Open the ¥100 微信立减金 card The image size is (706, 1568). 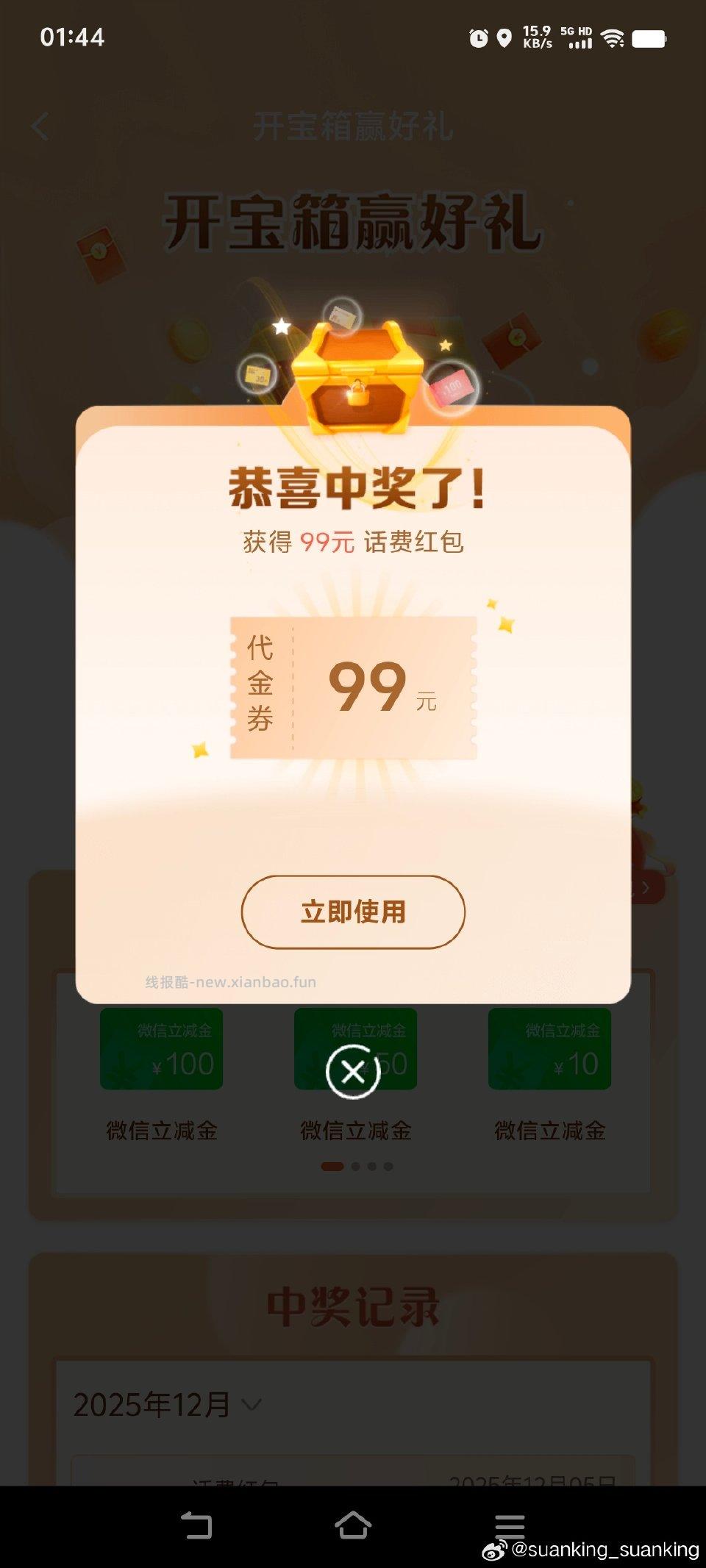click(161, 1048)
